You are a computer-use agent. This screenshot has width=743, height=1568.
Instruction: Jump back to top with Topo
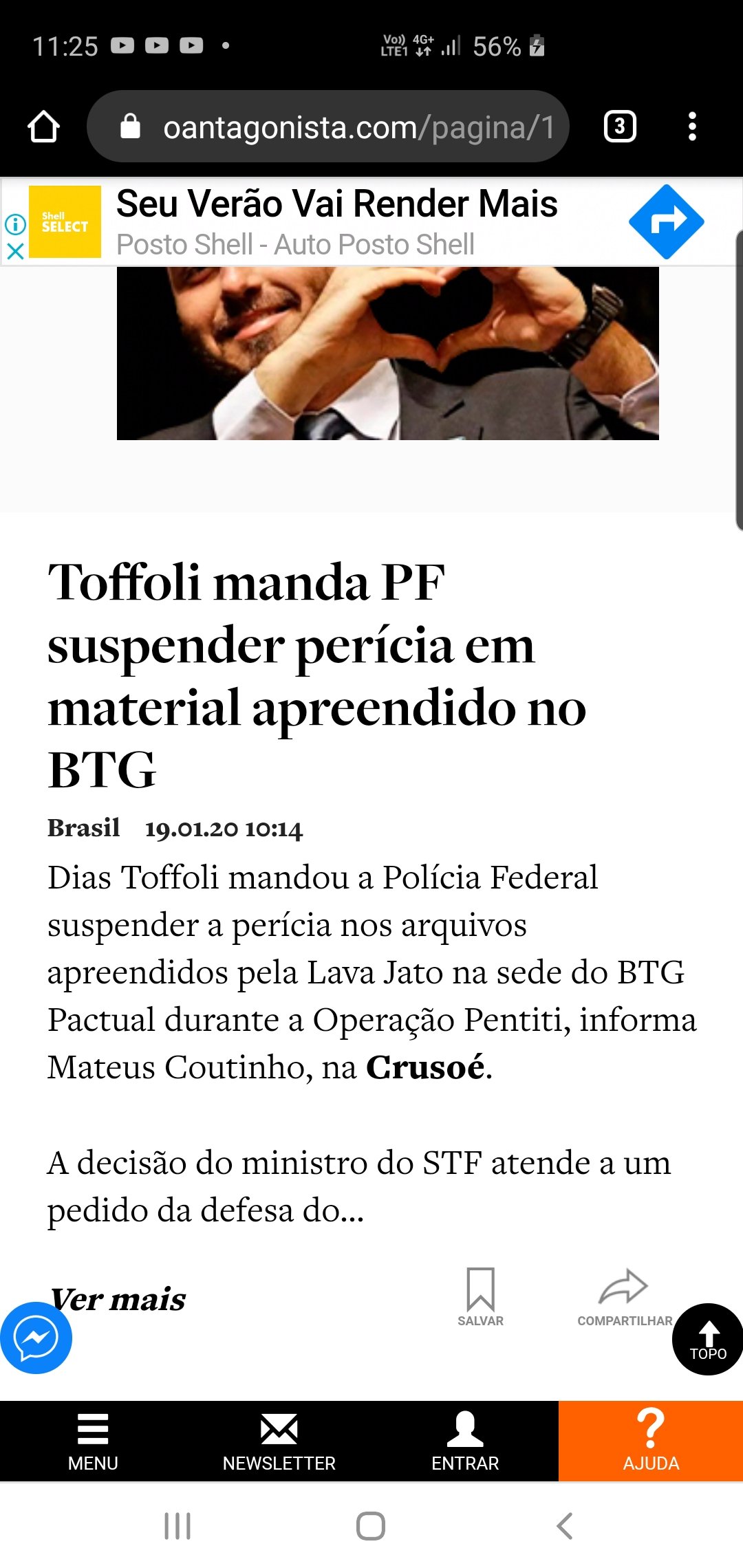click(707, 1339)
